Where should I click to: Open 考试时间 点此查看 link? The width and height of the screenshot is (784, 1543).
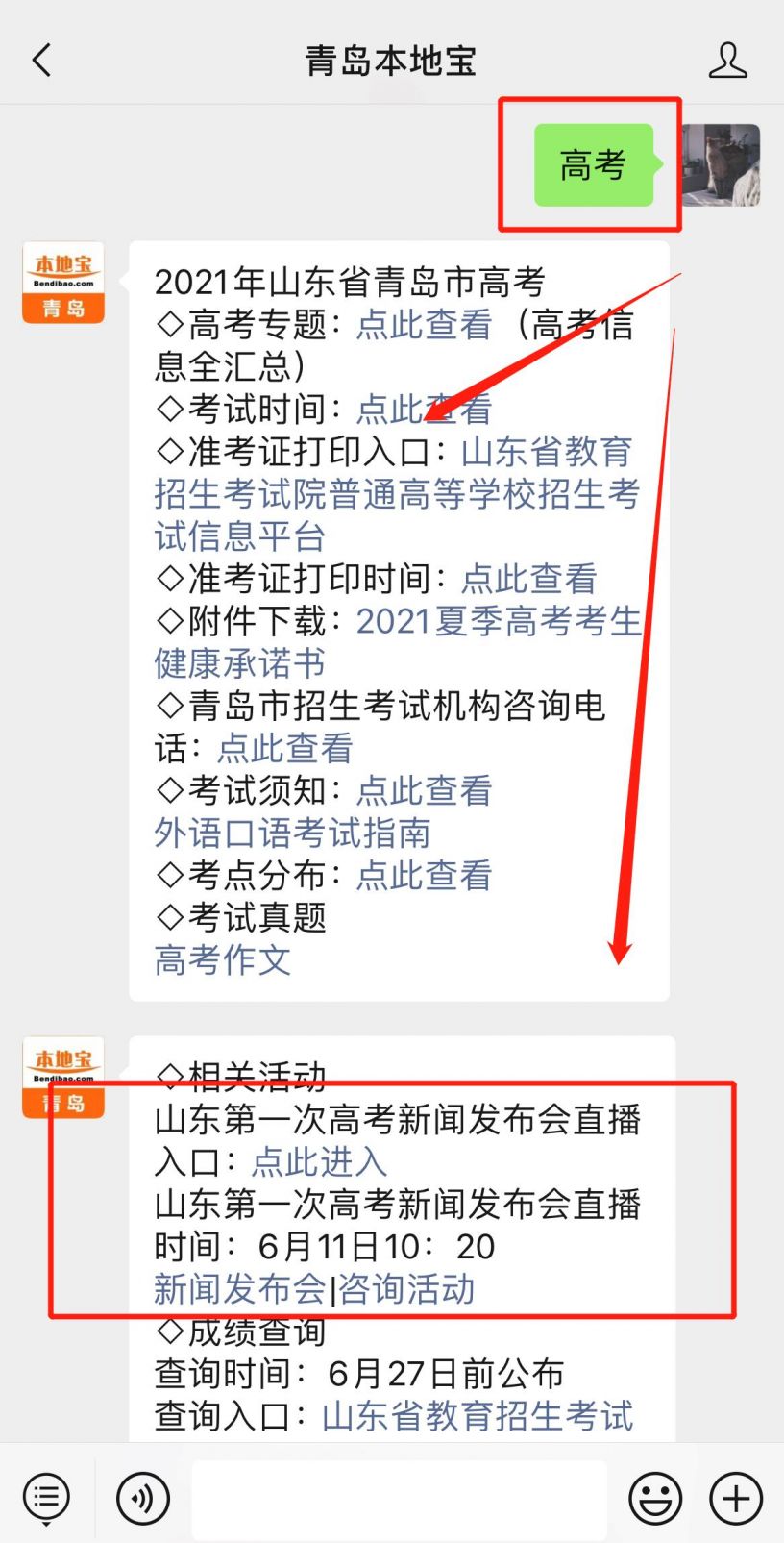click(x=424, y=410)
